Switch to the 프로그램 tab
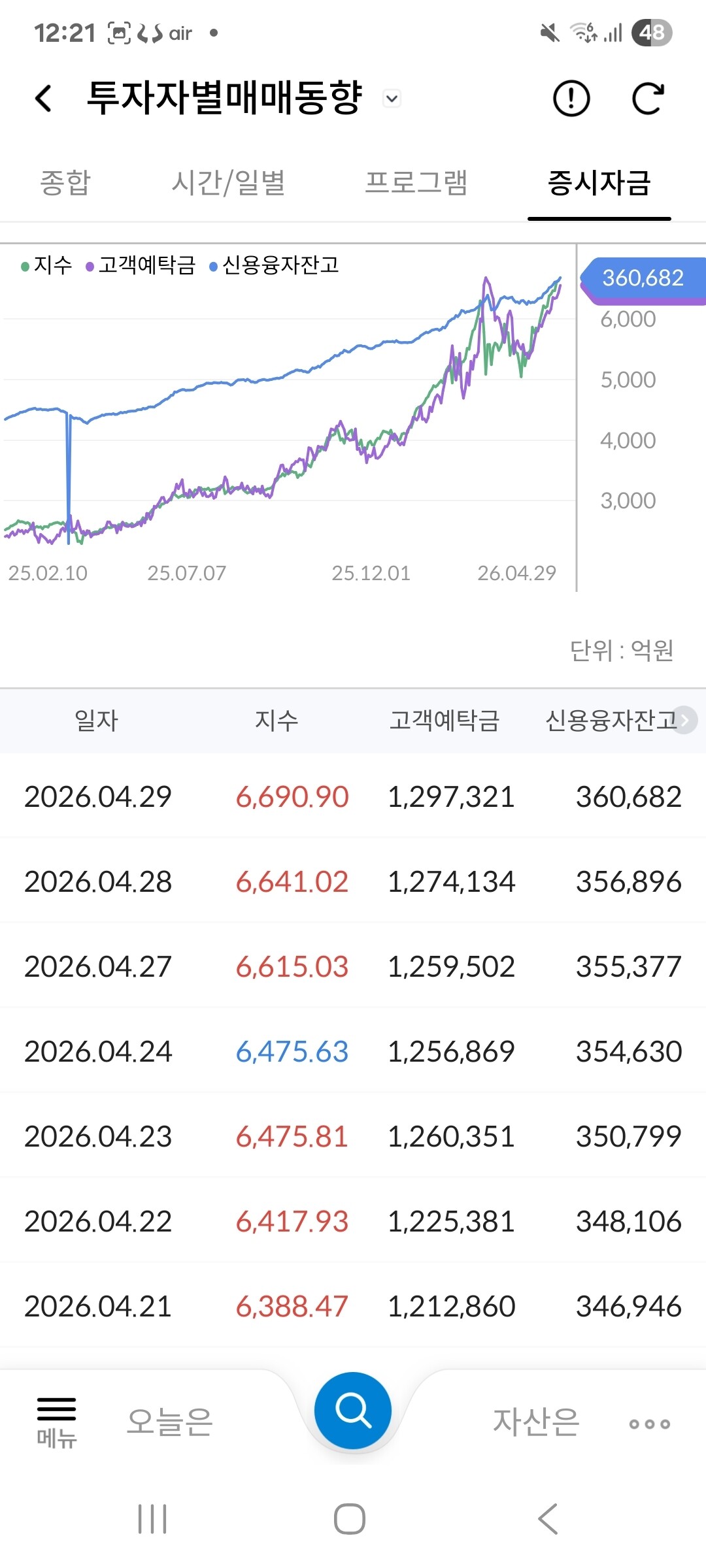The image size is (706, 1568). [416, 182]
